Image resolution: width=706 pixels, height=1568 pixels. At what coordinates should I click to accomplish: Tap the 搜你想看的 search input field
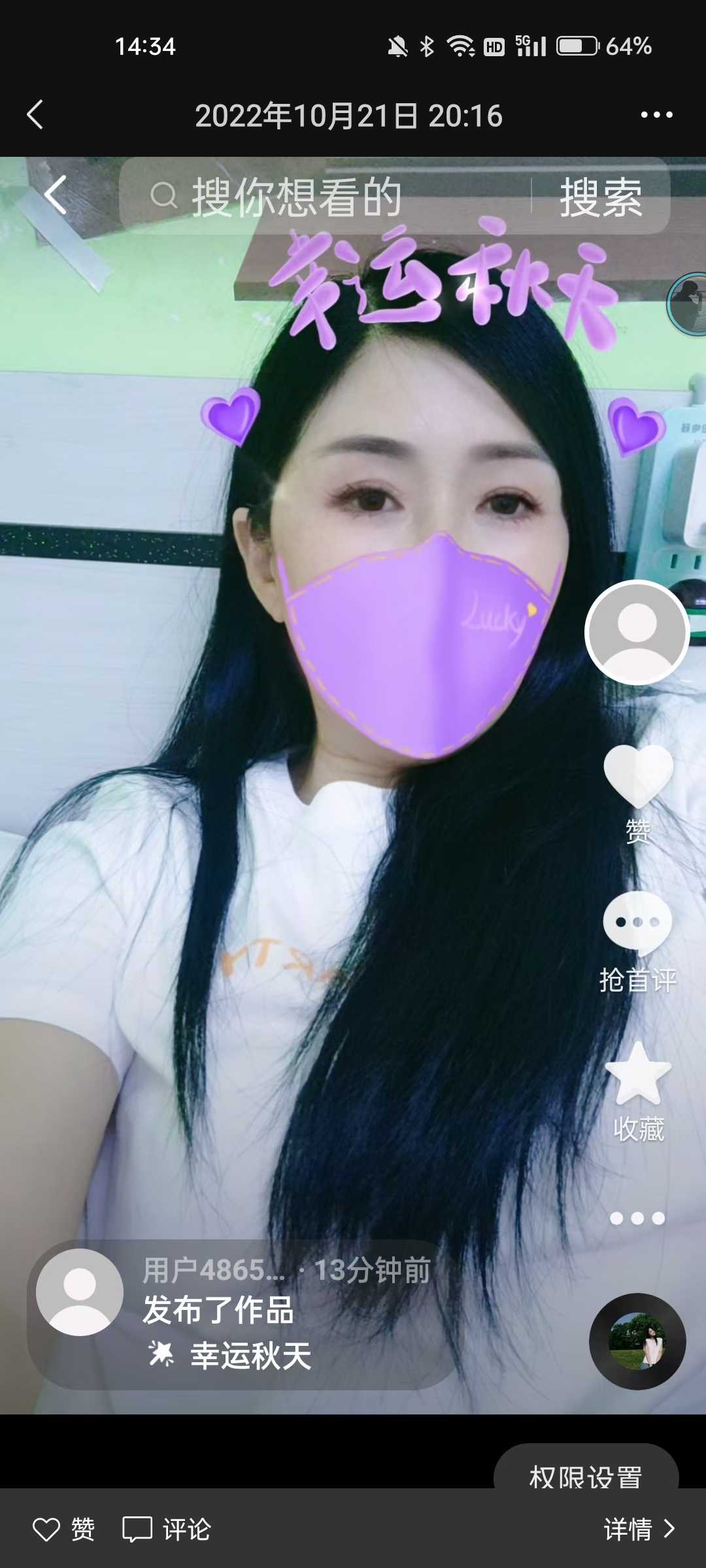tap(294, 197)
